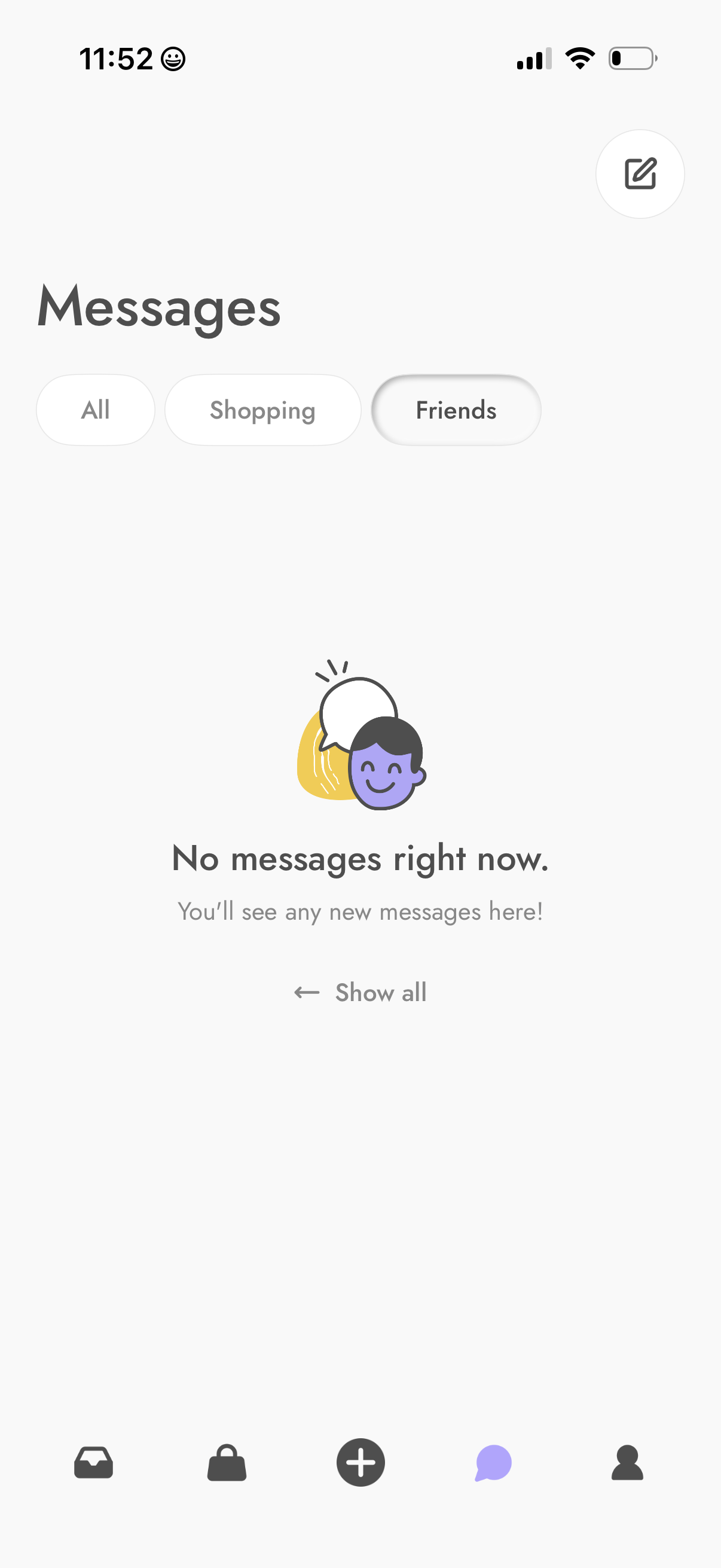Screen dimensions: 721x1568
Task: Select the Friends filter chip
Action: pos(456,410)
